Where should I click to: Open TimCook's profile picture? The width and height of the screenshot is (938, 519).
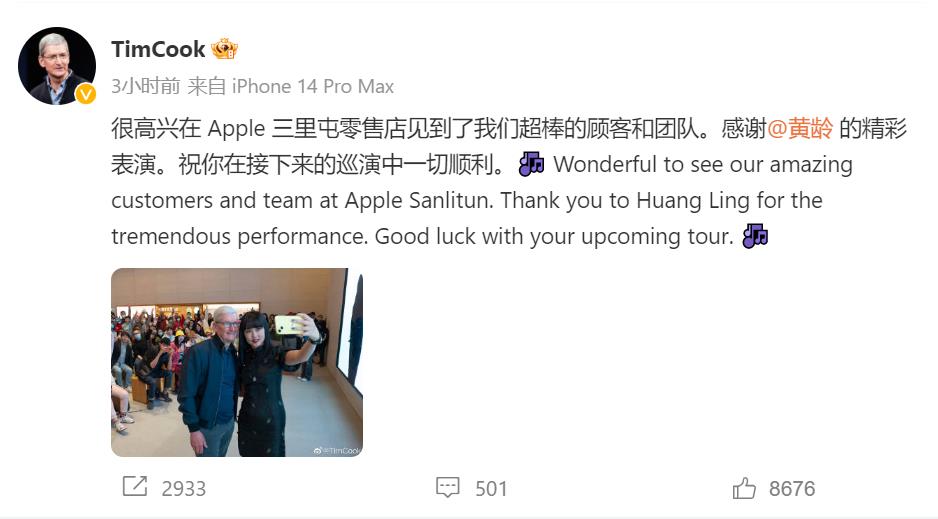tap(56, 66)
